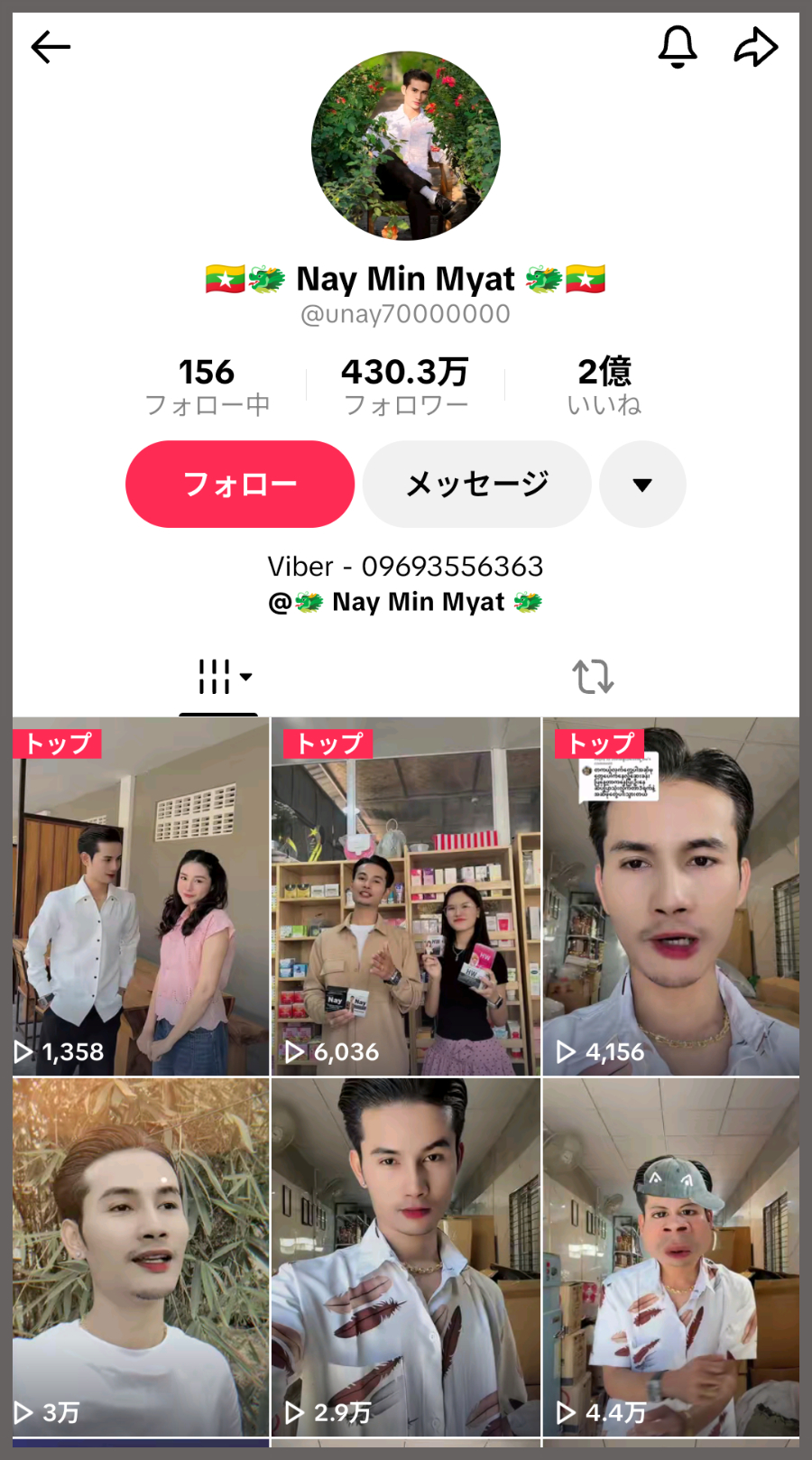812x1460 pixels.
Task: Open the video with 4.4万 views
Action: (x=670, y=1256)
